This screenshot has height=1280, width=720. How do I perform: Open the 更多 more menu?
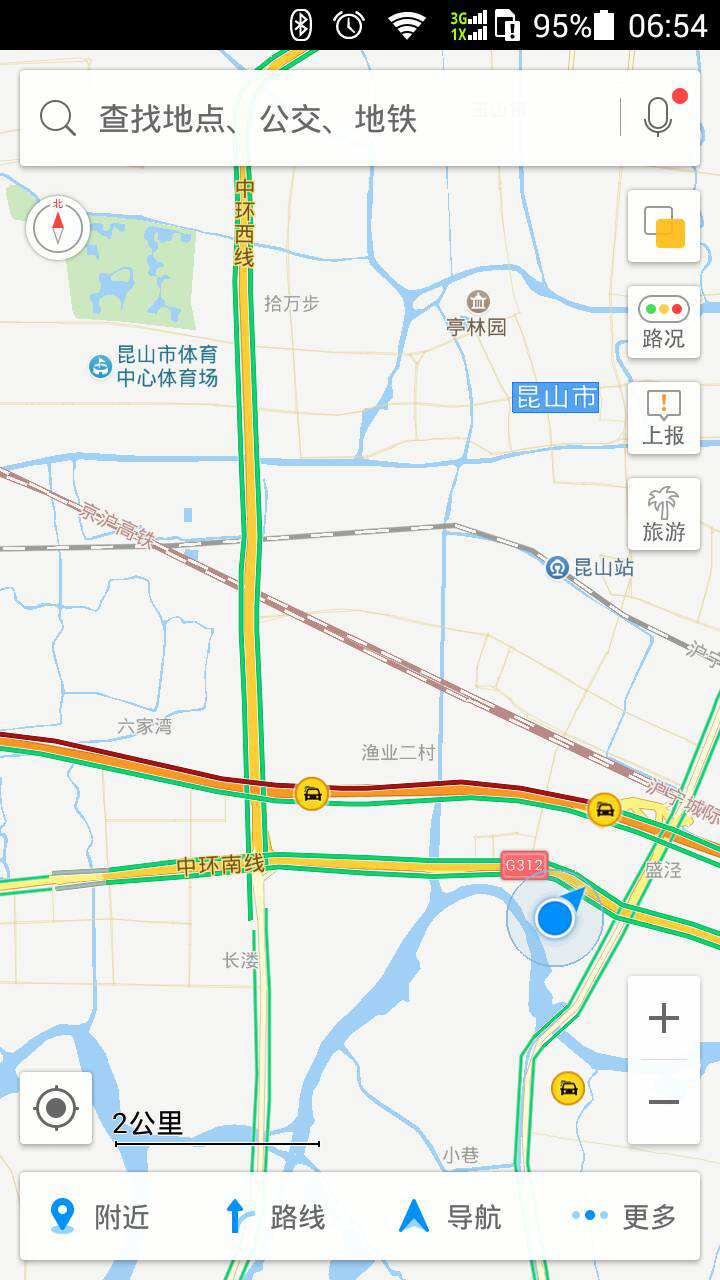click(625, 1217)
